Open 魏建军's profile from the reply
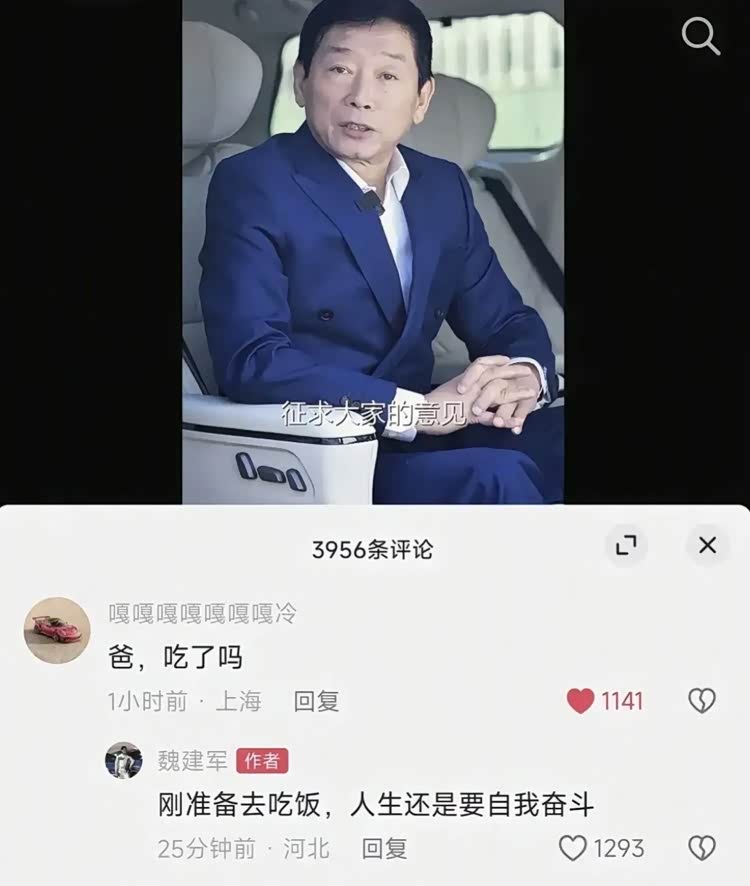Viewport: 750px width, 886px height. click(123, 761)
